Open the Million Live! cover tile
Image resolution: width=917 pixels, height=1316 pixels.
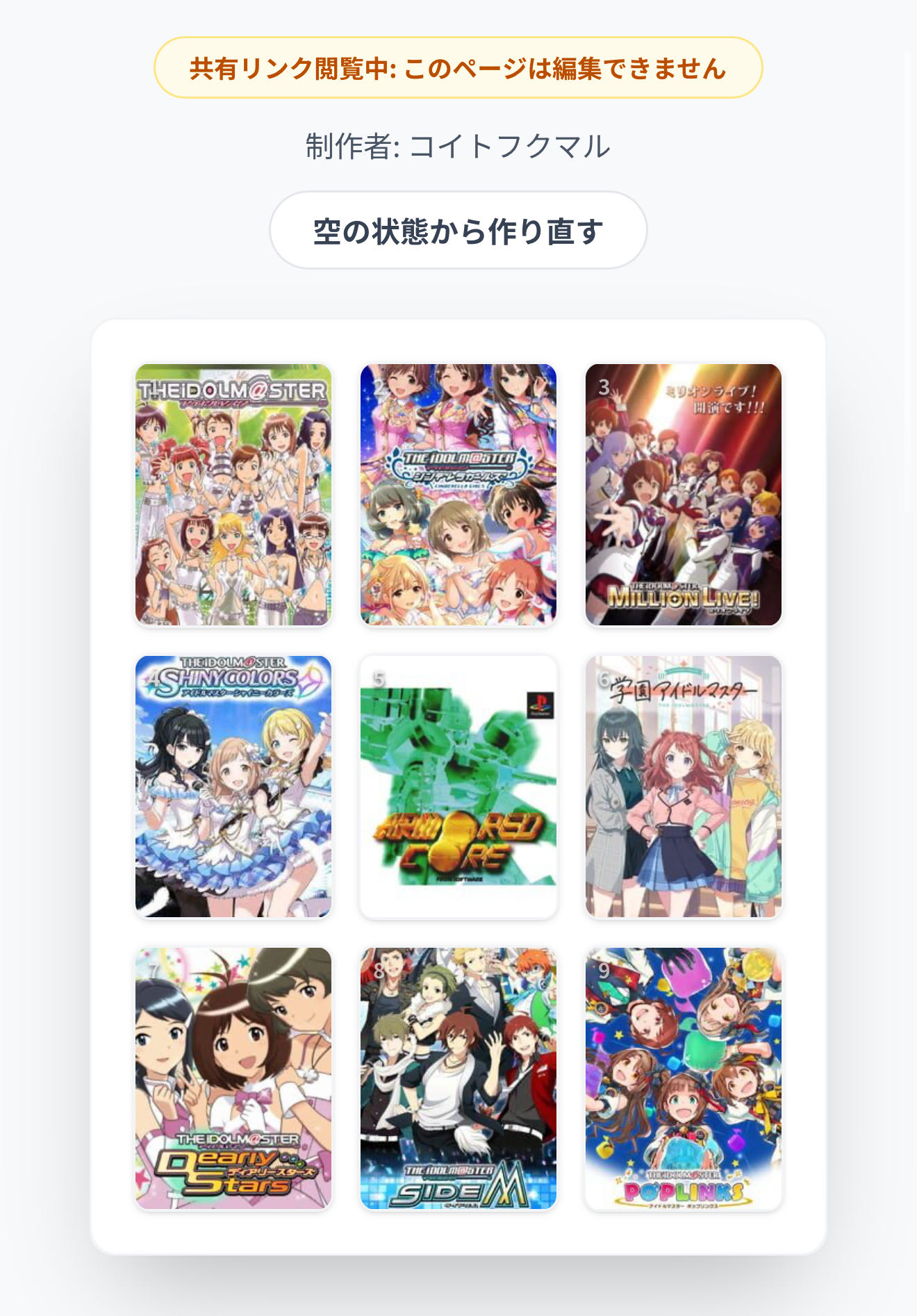click(x=684, y=495)
